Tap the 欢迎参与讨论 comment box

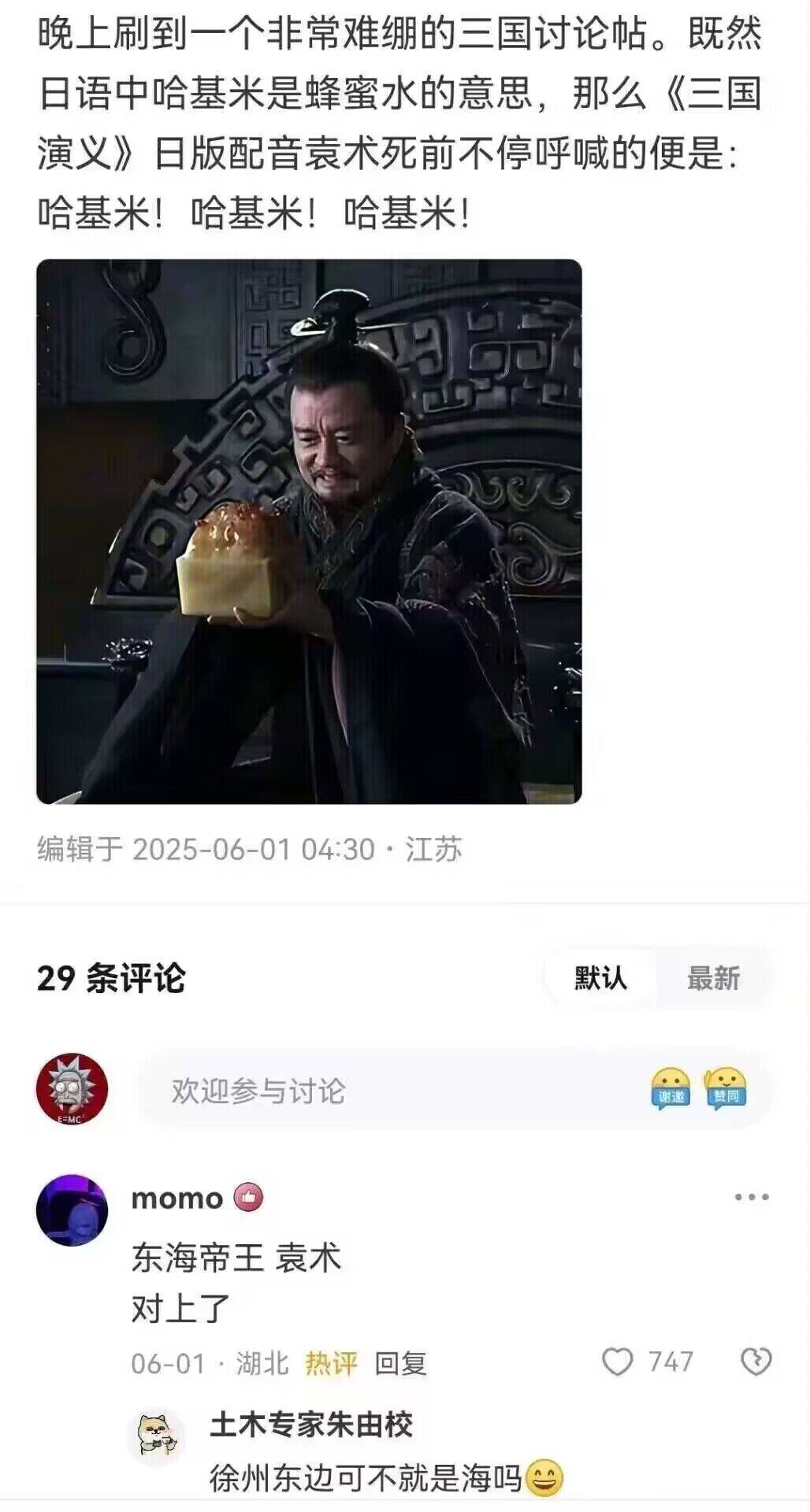378,1091
